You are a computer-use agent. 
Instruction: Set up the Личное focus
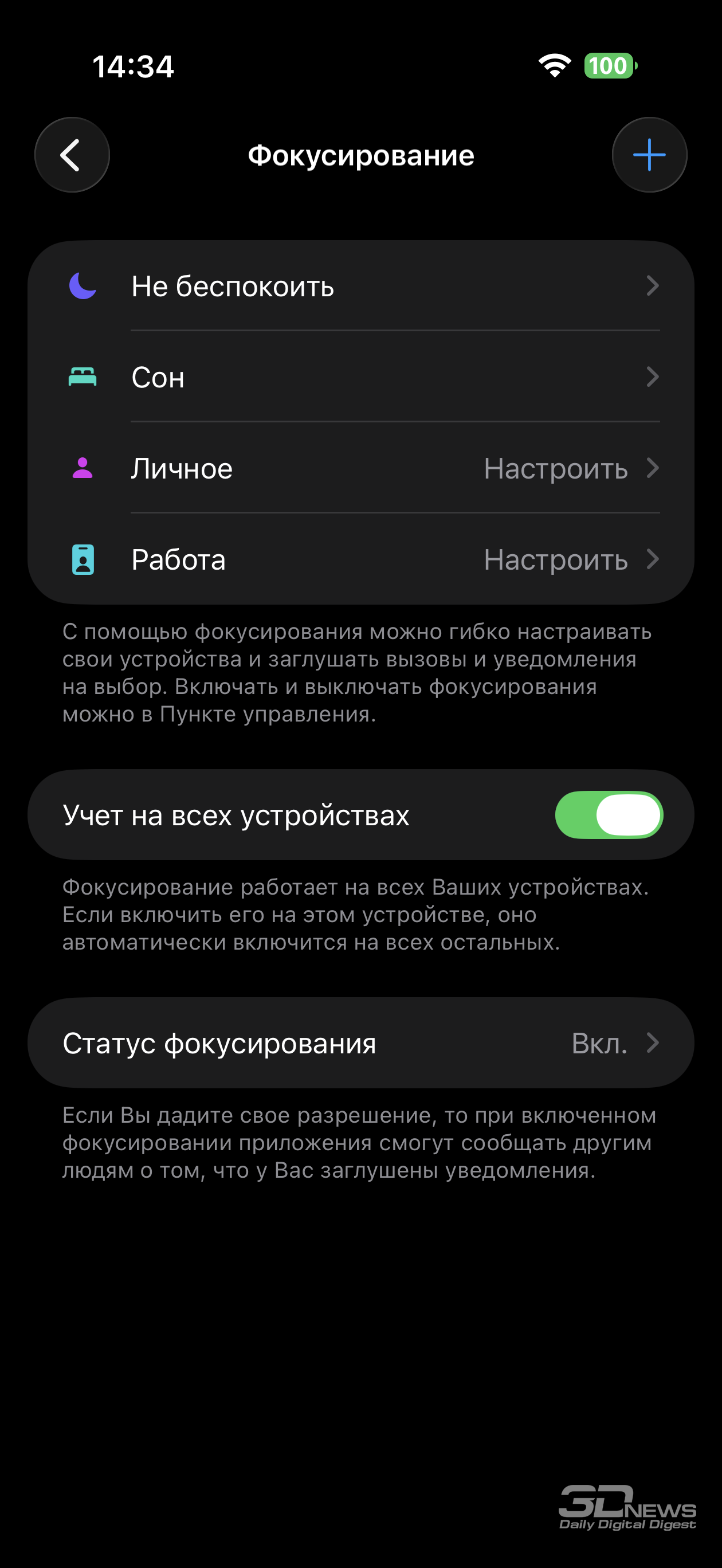(x=360, y=468)
